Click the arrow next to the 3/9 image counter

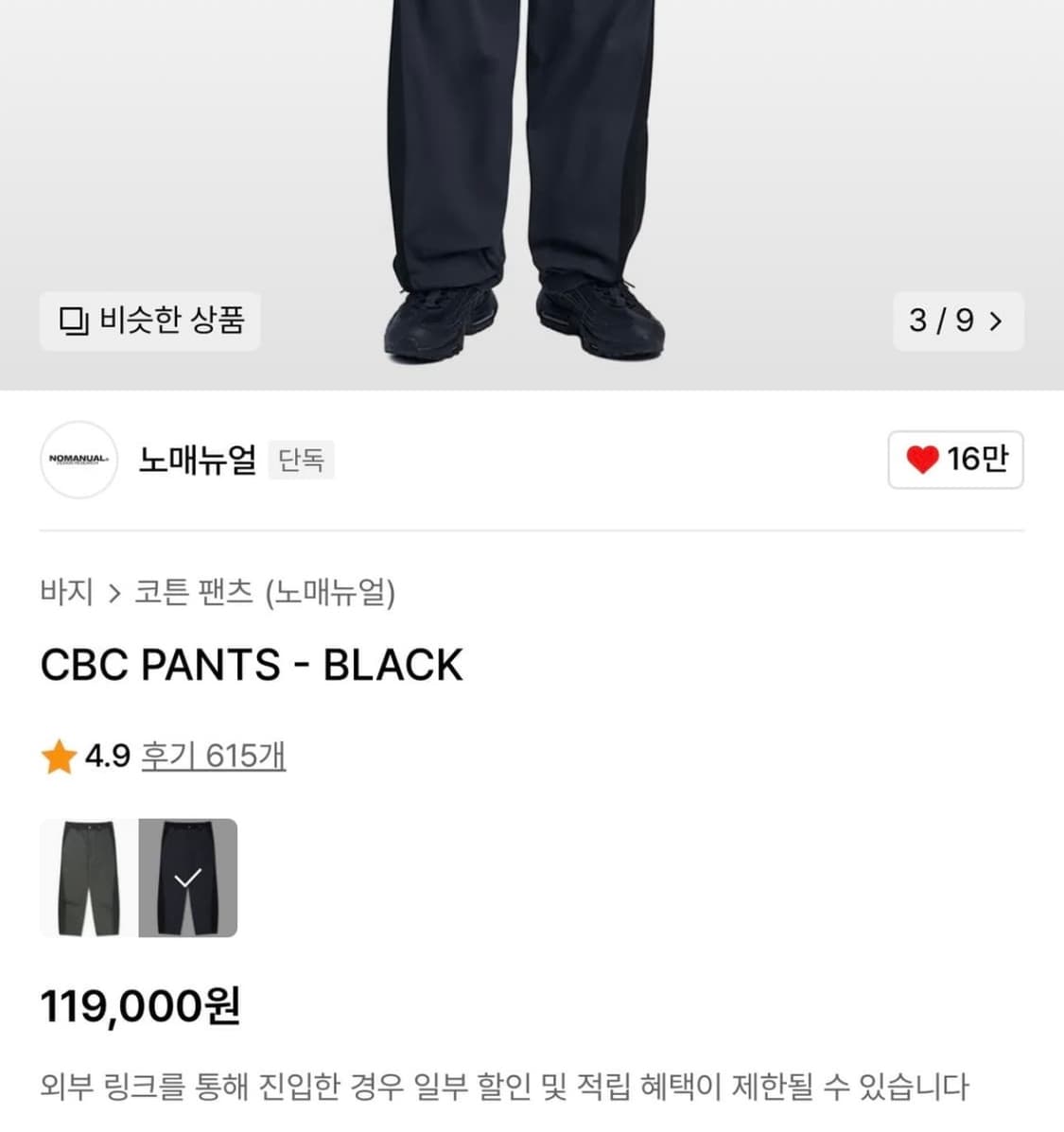996,322
